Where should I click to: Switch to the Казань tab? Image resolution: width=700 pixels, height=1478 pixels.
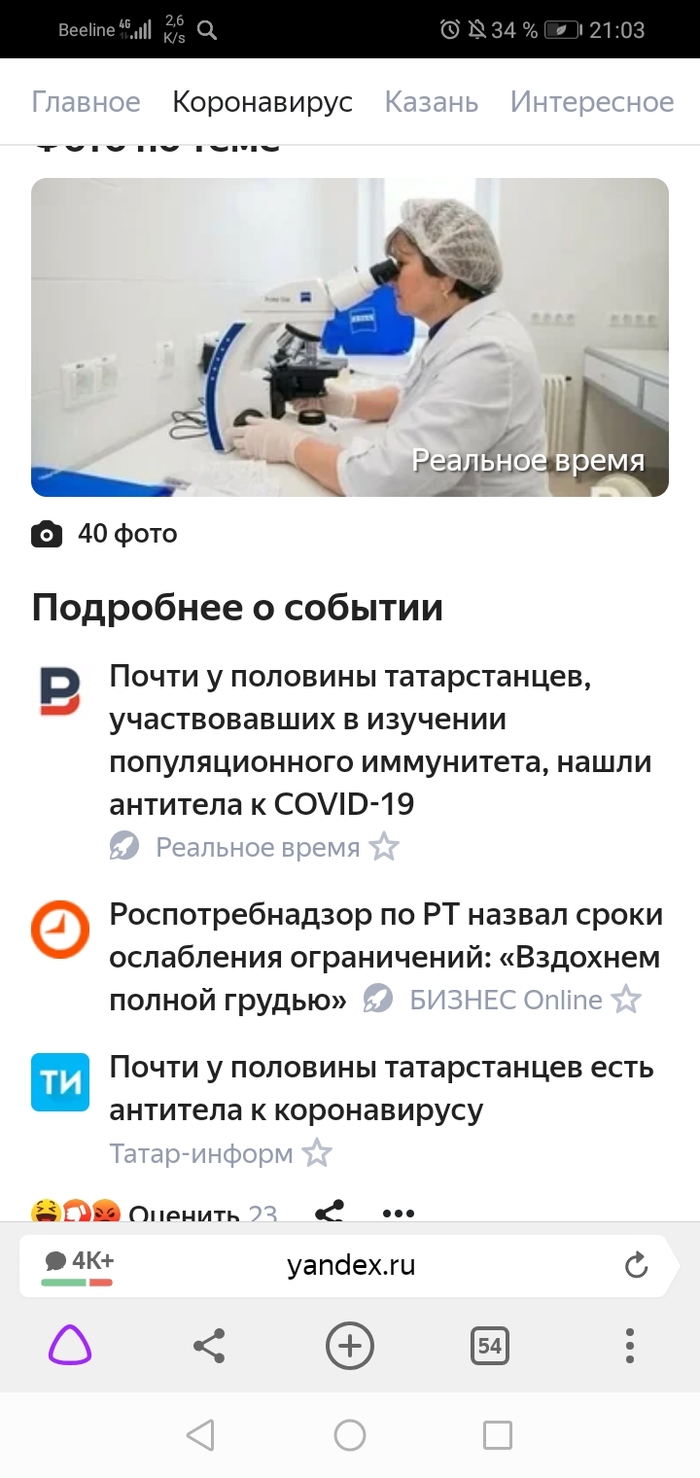pyautogui.click(x=431, y=102)
